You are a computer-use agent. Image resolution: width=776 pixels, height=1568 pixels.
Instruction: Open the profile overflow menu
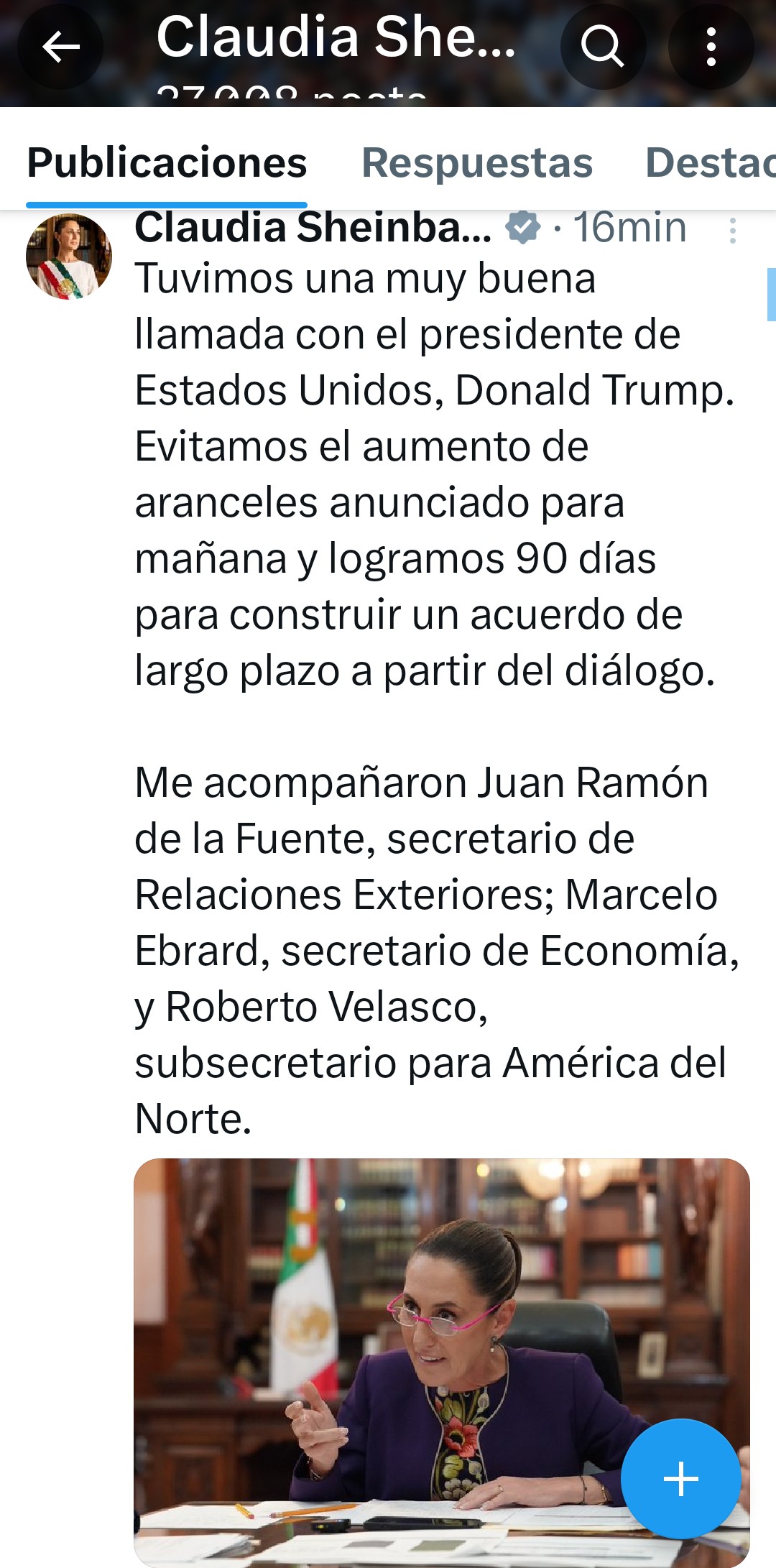tap(711, 47)
